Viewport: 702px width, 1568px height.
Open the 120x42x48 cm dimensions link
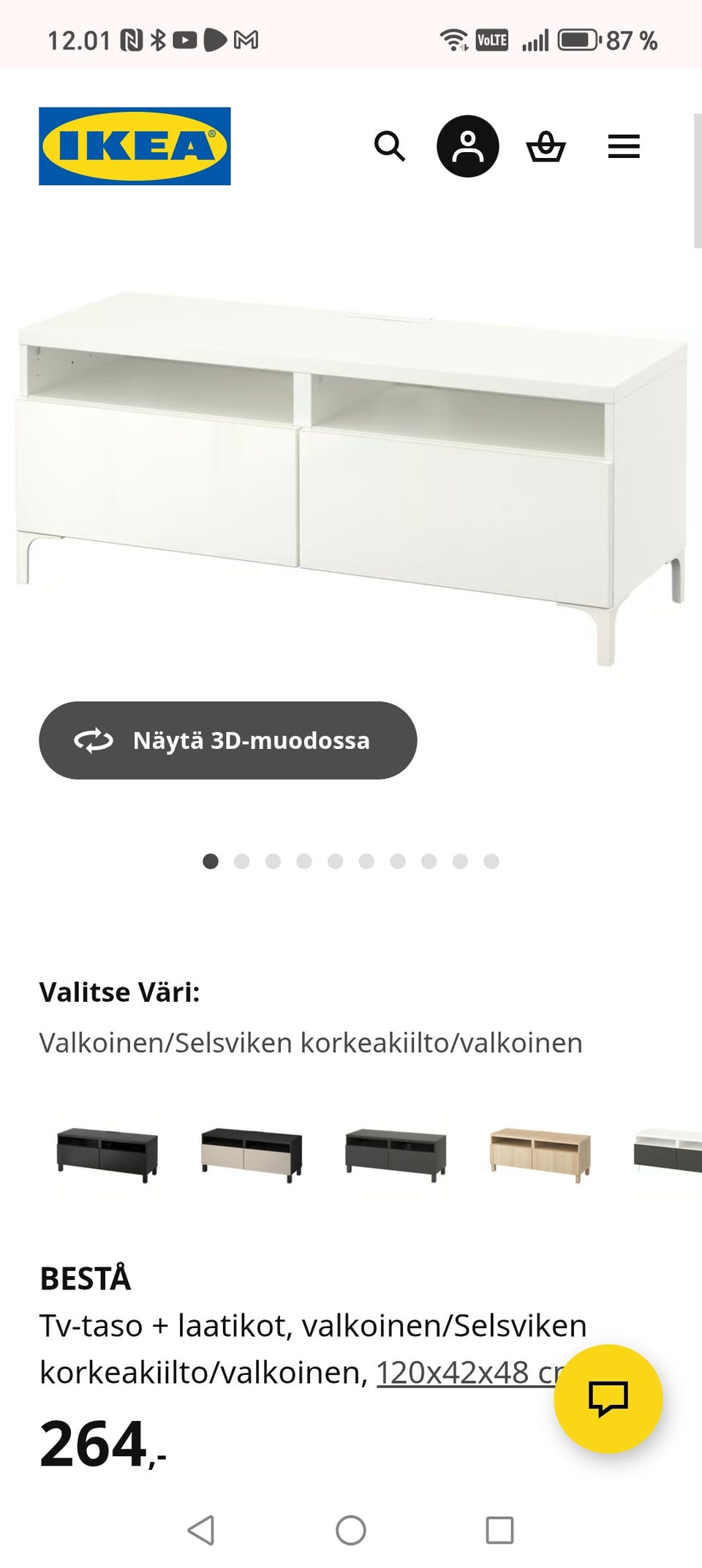point(461,1372)
